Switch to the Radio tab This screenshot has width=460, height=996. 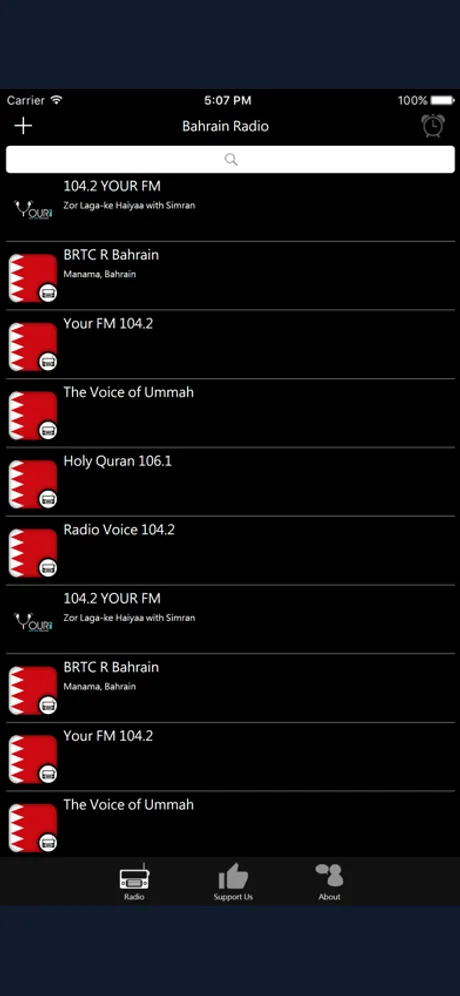134,882
